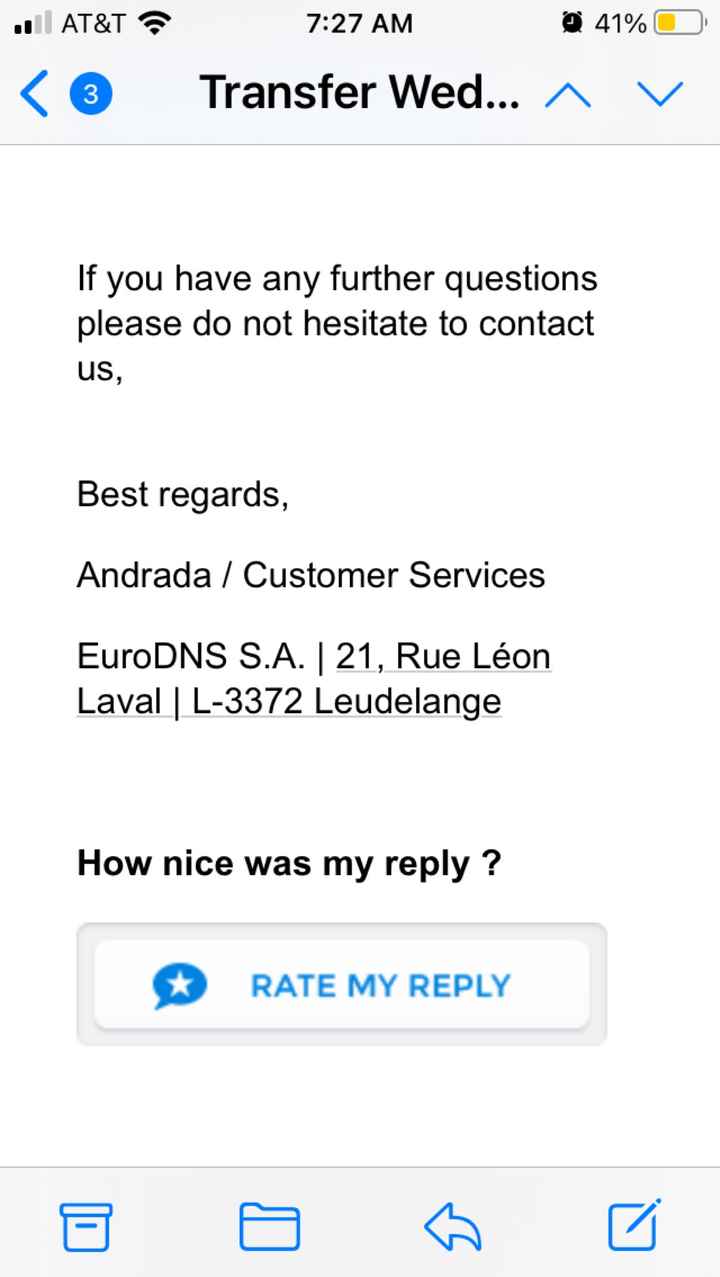Jump to the previous email with up arrow
720x1277 pixels.
point(567,94)
